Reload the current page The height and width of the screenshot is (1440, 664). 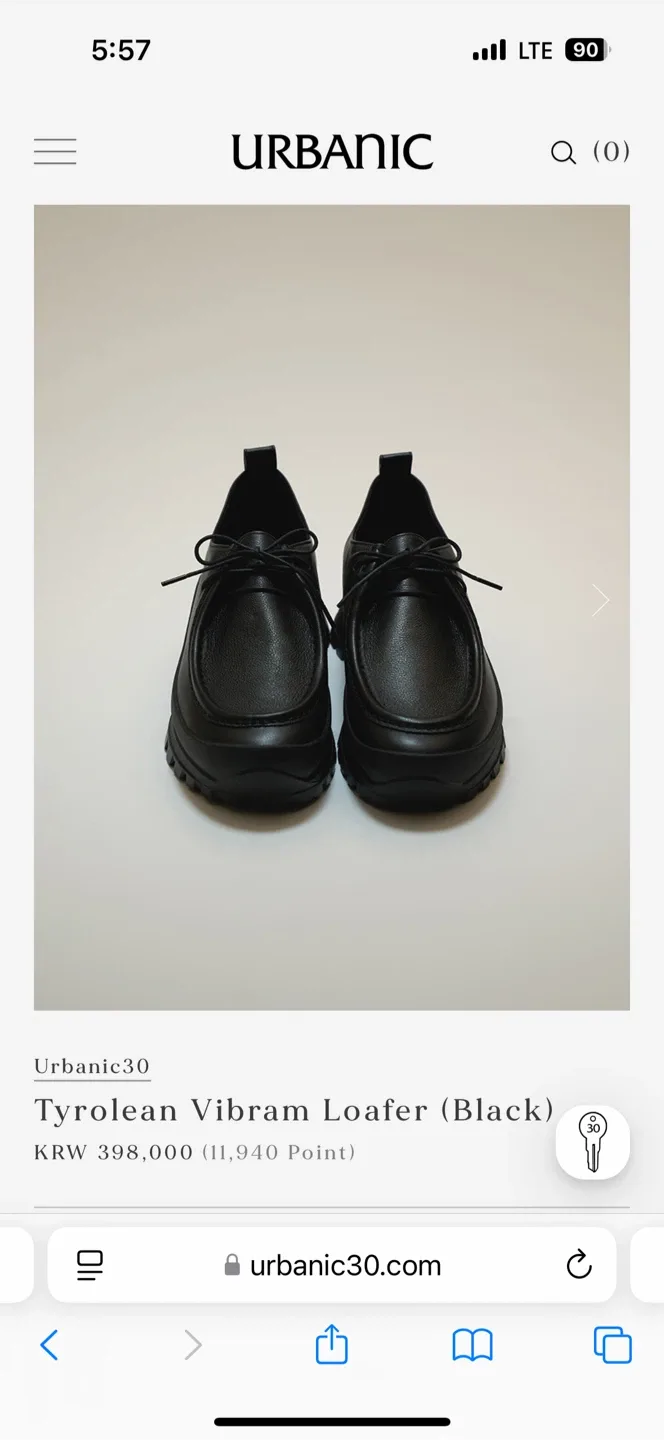579,1266
